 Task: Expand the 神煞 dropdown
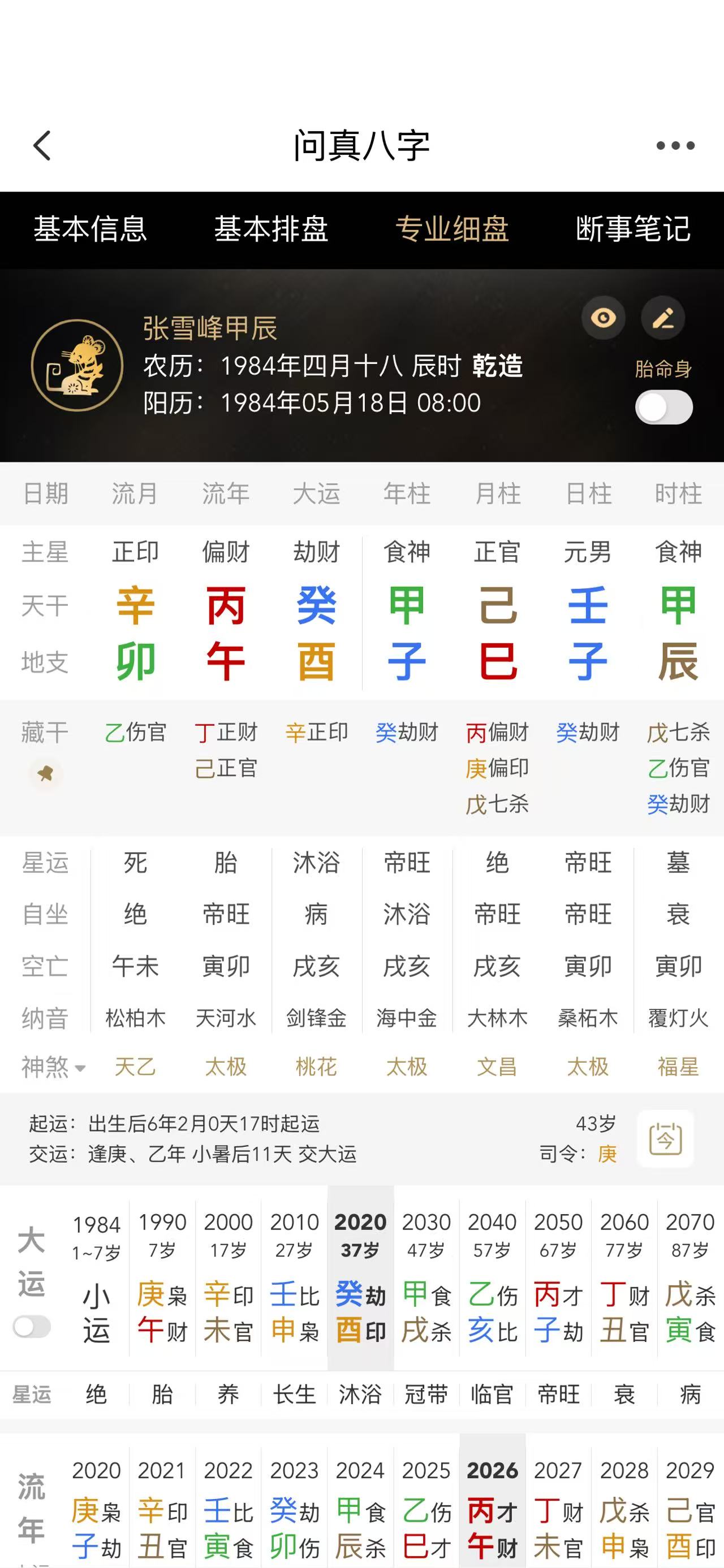[x=53, y=1067]
